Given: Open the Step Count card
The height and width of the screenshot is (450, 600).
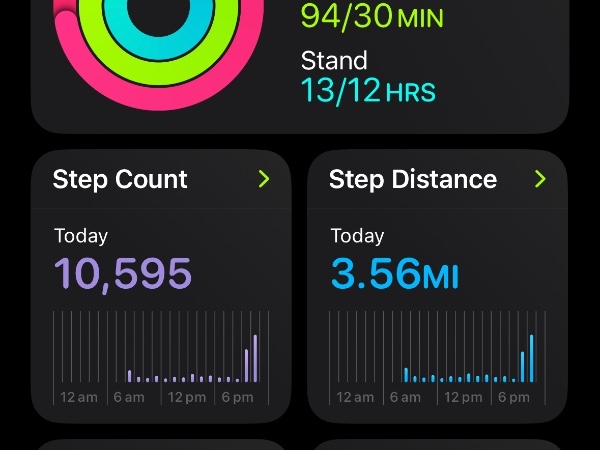Looking at the screenshot, I should [161, 285].
